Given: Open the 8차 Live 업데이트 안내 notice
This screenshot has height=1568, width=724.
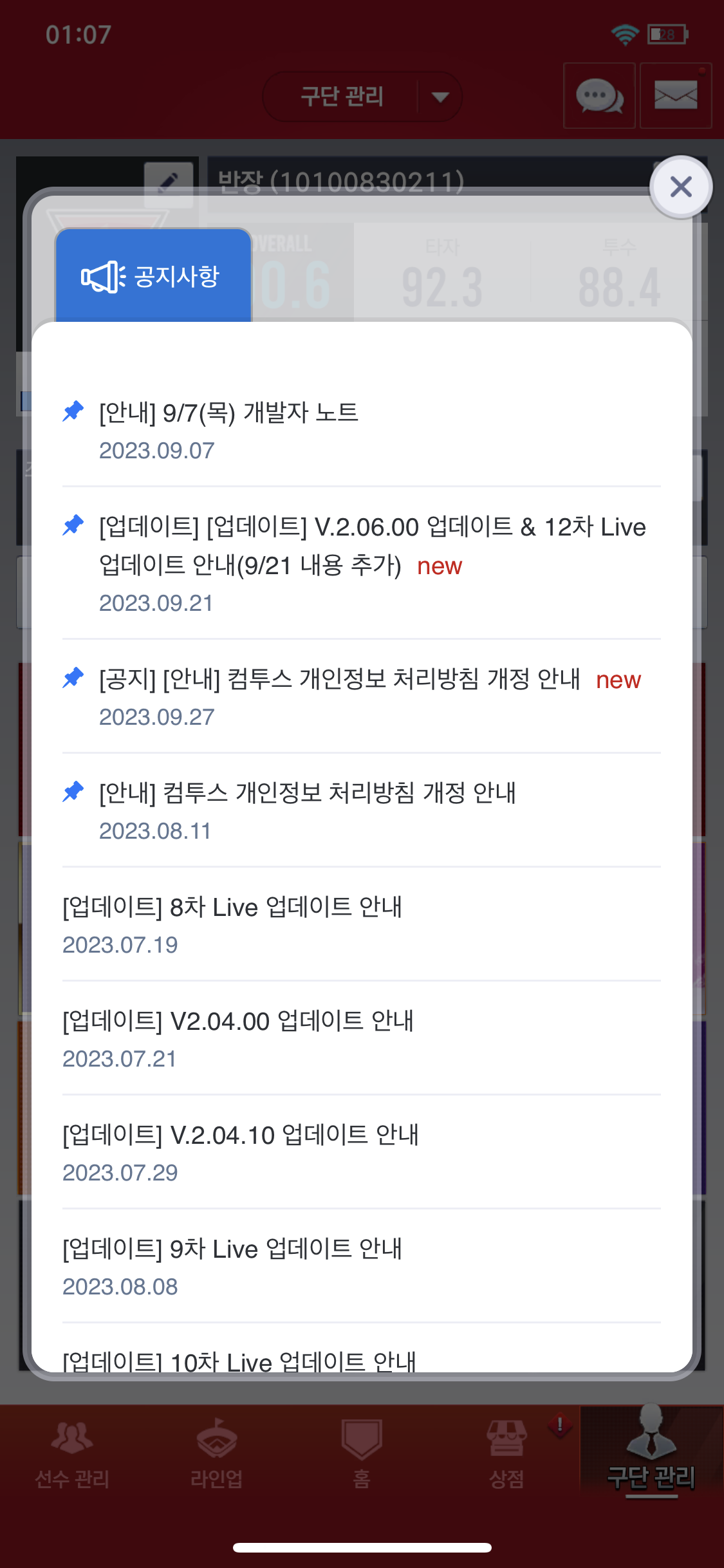Looking at the screenshot, I should tap(232, 908).
